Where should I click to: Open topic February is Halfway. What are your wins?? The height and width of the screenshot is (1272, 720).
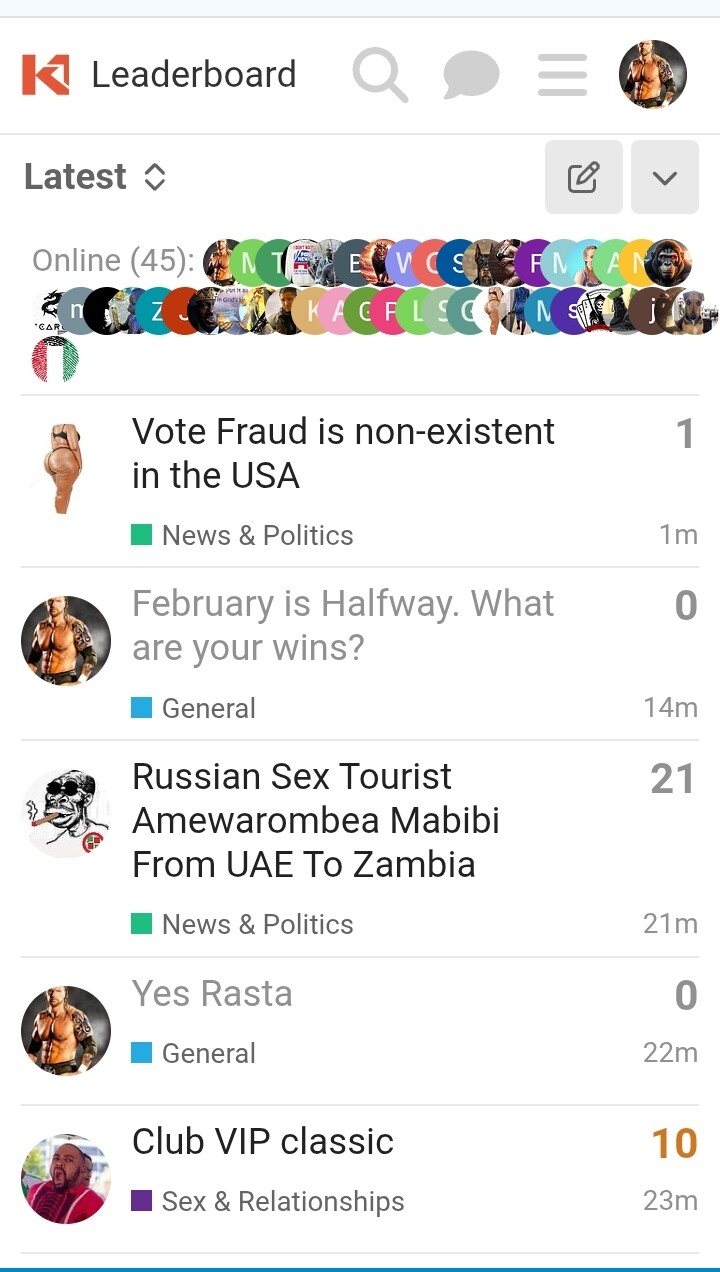(343, 625)
